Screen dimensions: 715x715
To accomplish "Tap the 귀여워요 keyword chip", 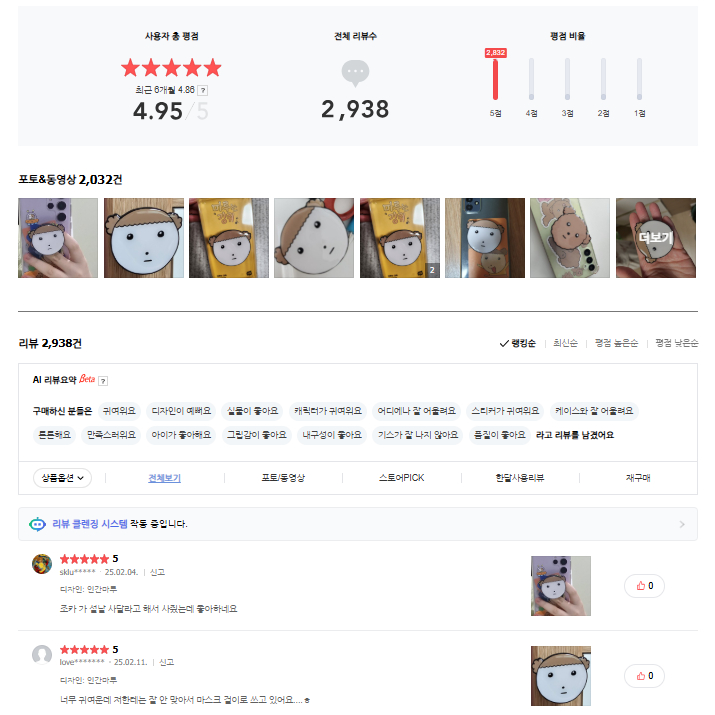I will click(x=119, y=411).
